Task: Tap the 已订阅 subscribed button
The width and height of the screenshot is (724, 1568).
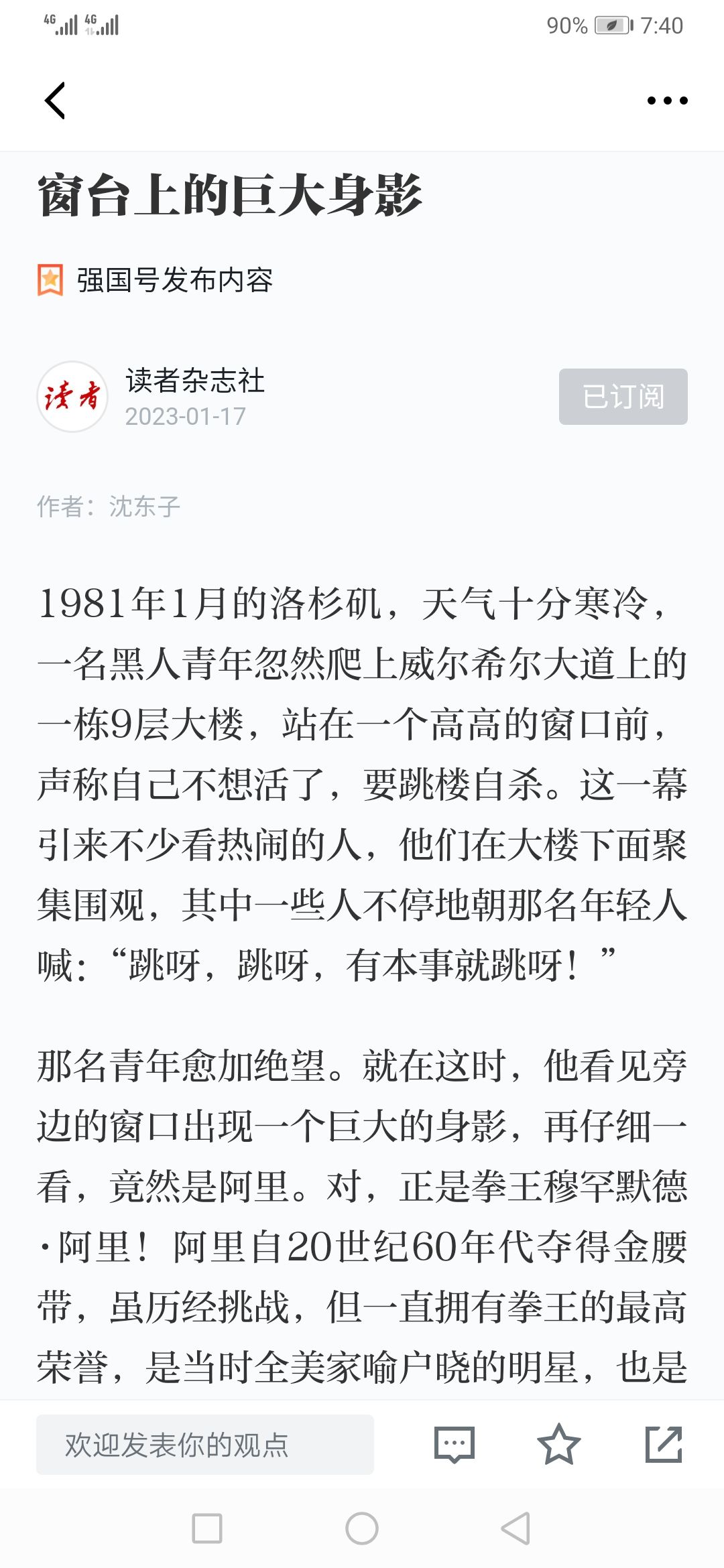Action: coord(623,397)
